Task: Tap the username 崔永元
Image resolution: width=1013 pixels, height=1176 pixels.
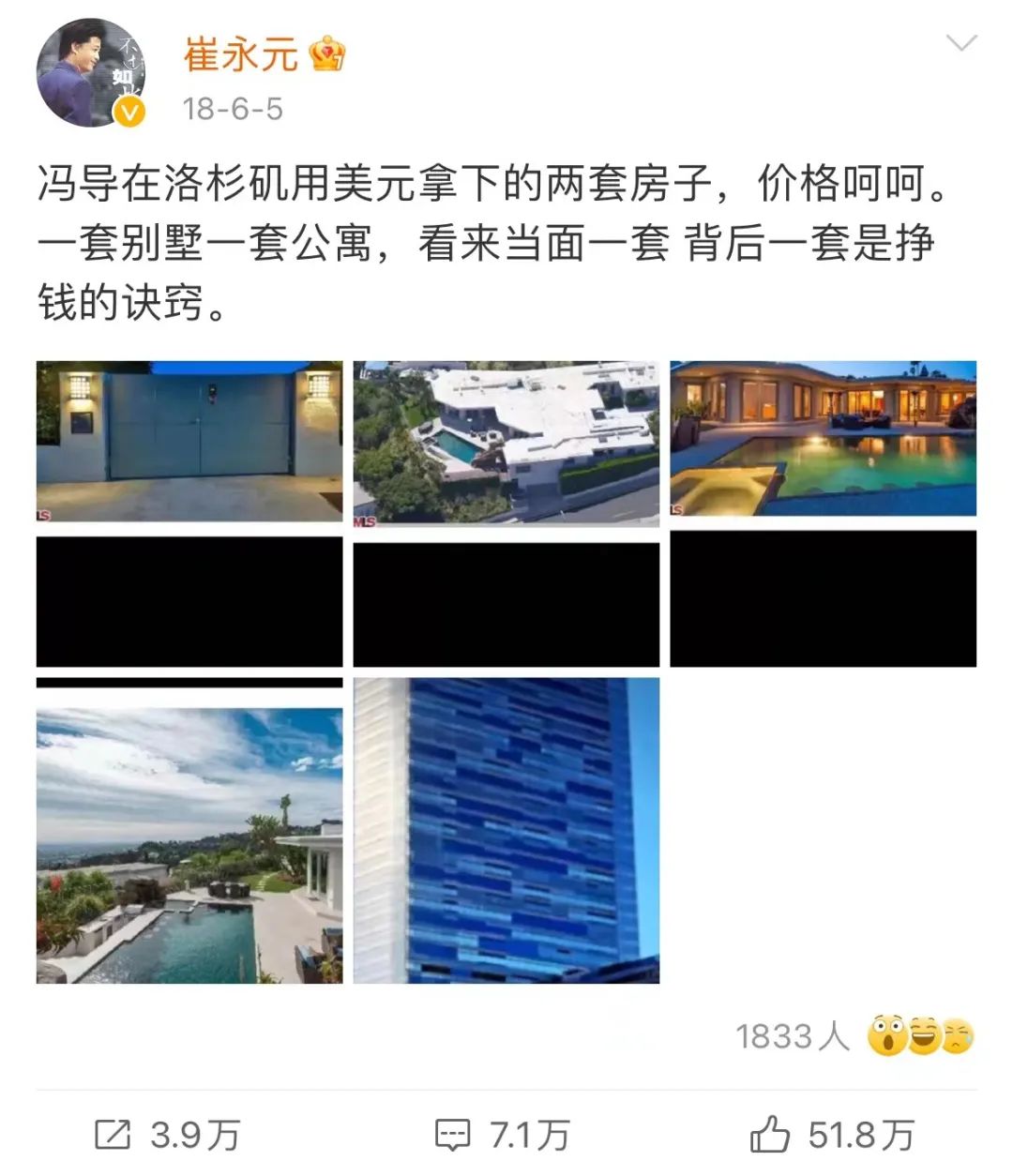Action: click(x=241, y=54)
